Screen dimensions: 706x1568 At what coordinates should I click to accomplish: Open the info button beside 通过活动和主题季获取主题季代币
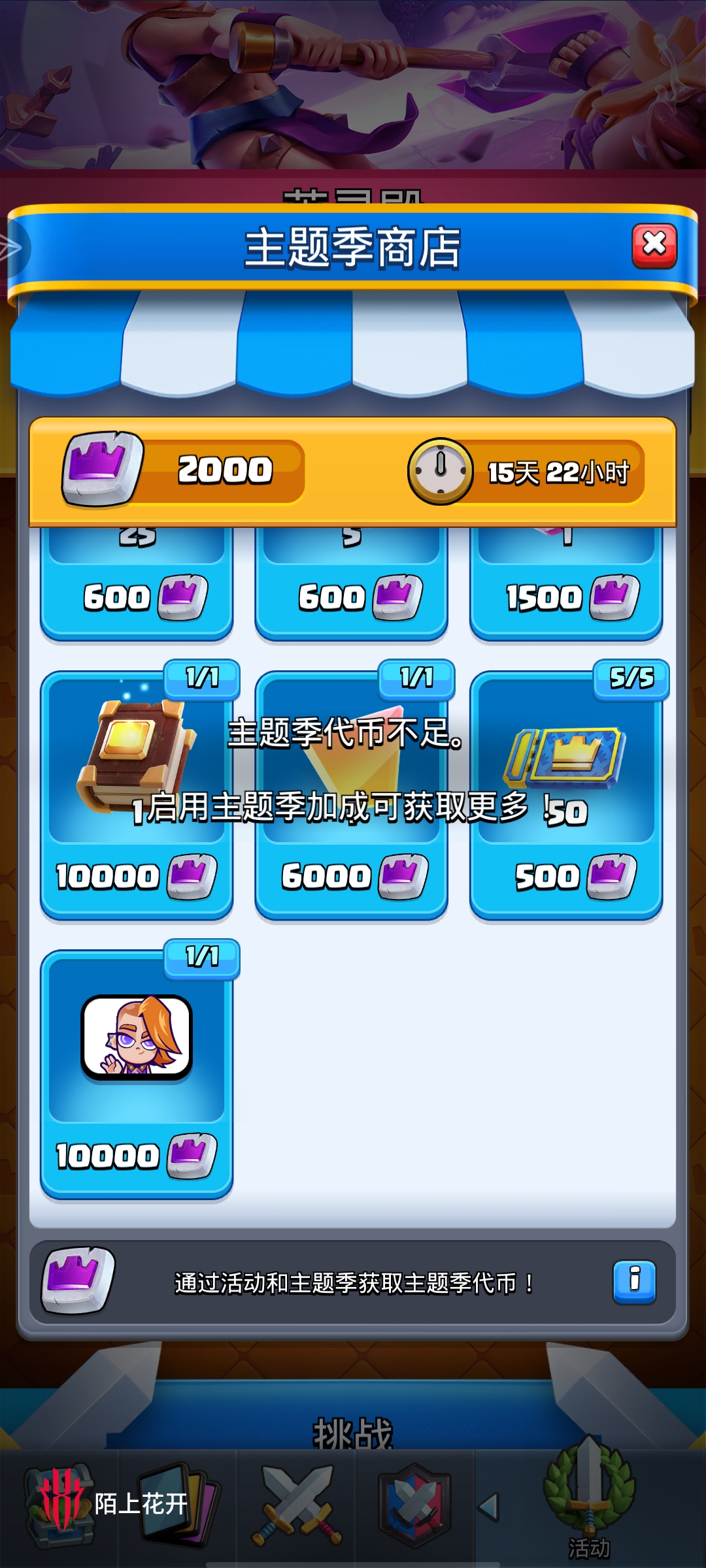tap(634, 1282)
